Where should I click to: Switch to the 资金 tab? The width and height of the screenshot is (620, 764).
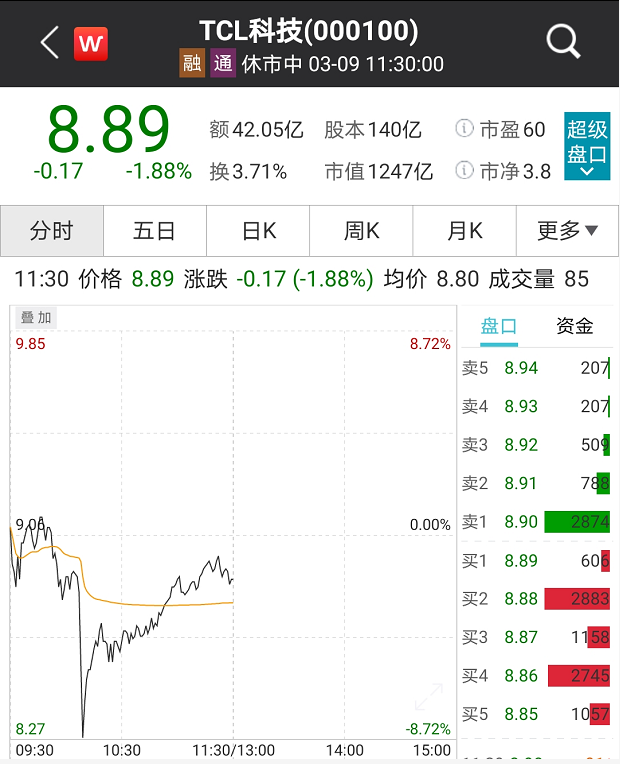(x=575, y=326)
